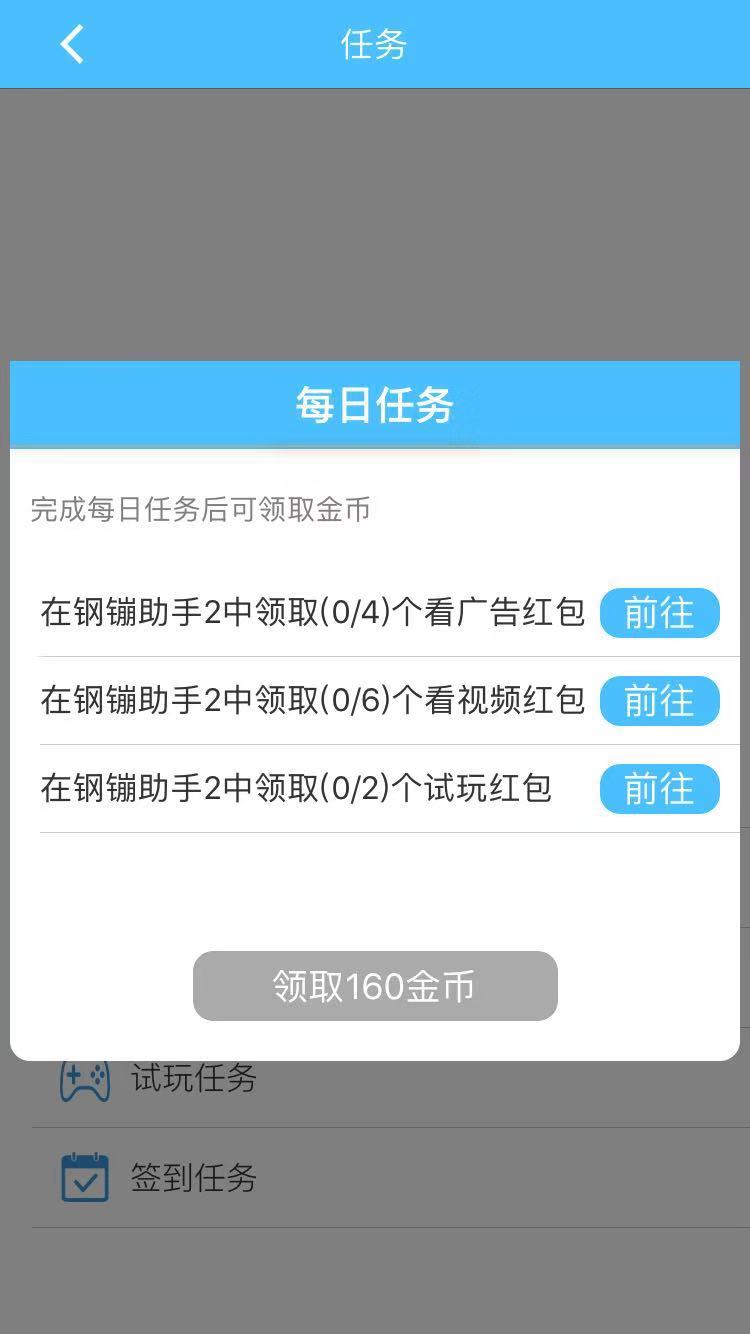
Task: Tap 前往 for the 看视频红包 task
Action: 659,701
